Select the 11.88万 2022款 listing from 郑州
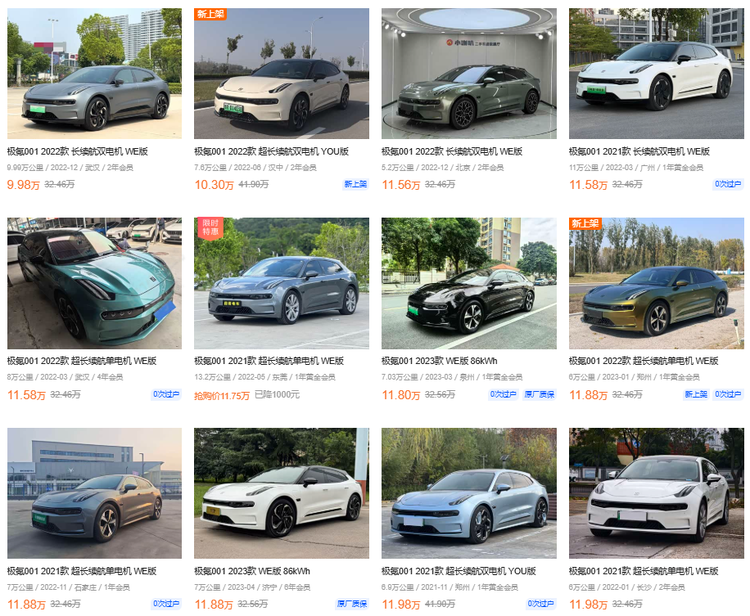Screen dimensions: 750x616 point(656,284)
